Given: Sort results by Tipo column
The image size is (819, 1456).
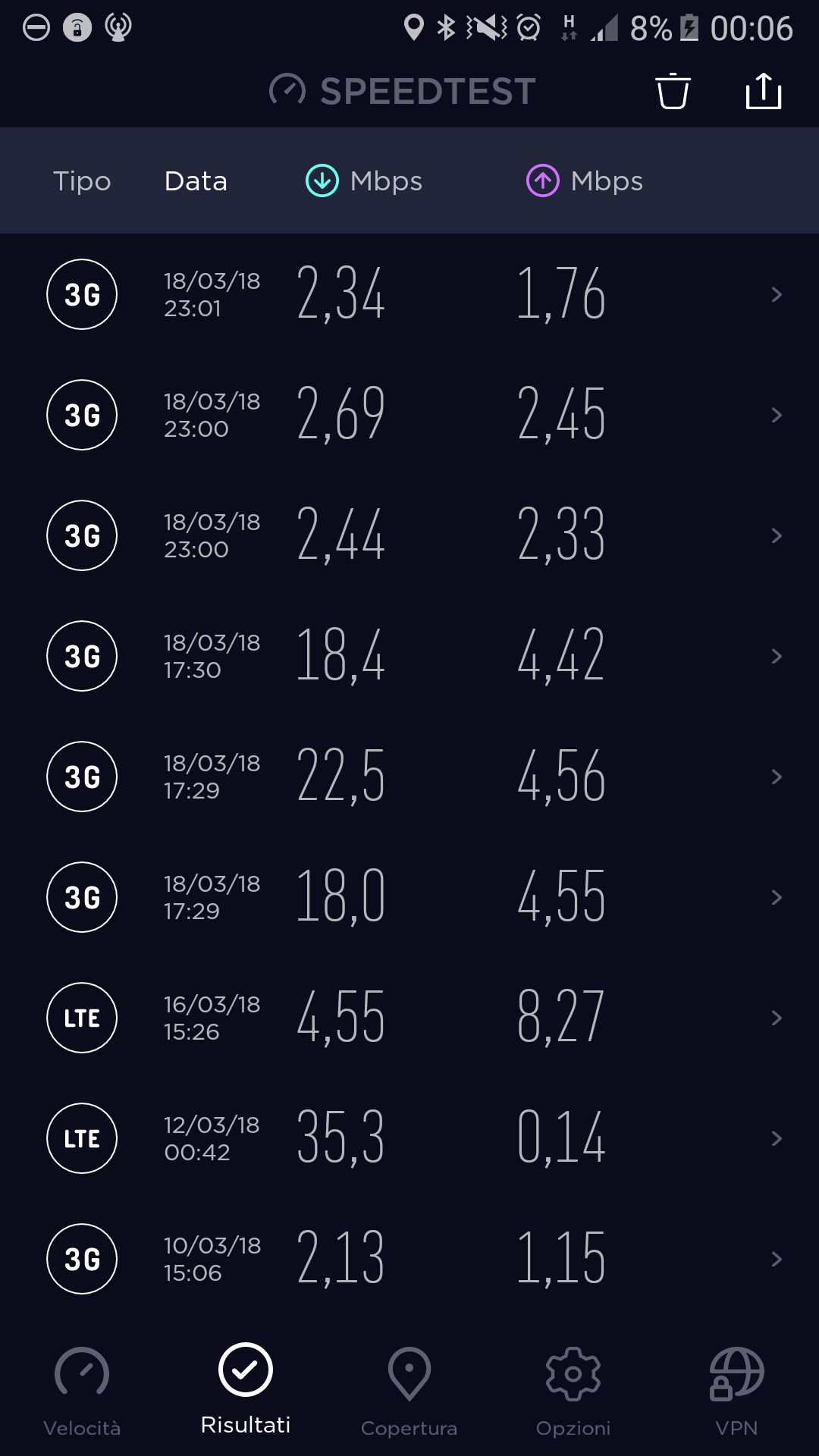Looking at the screenshot, I should (x=82, y=181).
